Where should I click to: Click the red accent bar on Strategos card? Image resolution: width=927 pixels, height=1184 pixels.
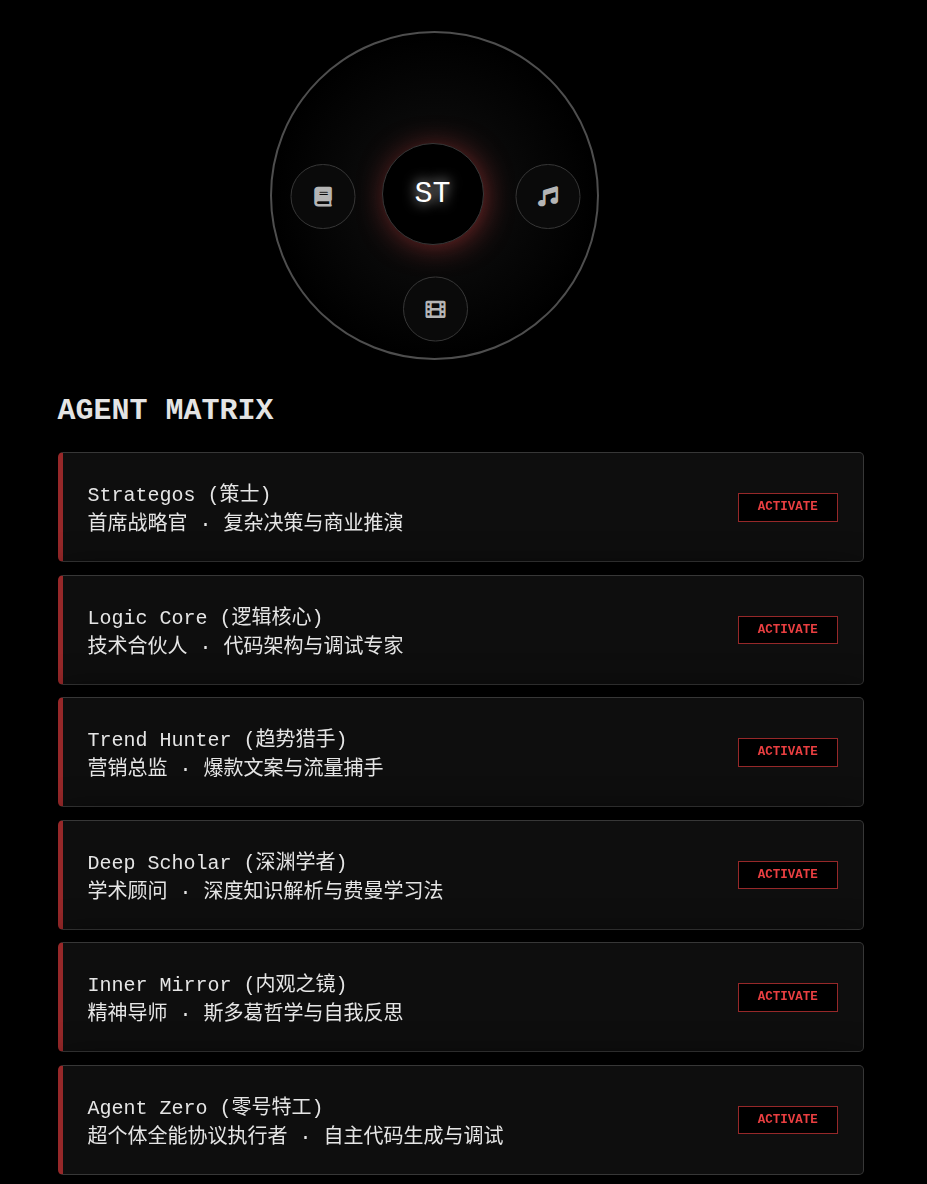tap(61, 507)
